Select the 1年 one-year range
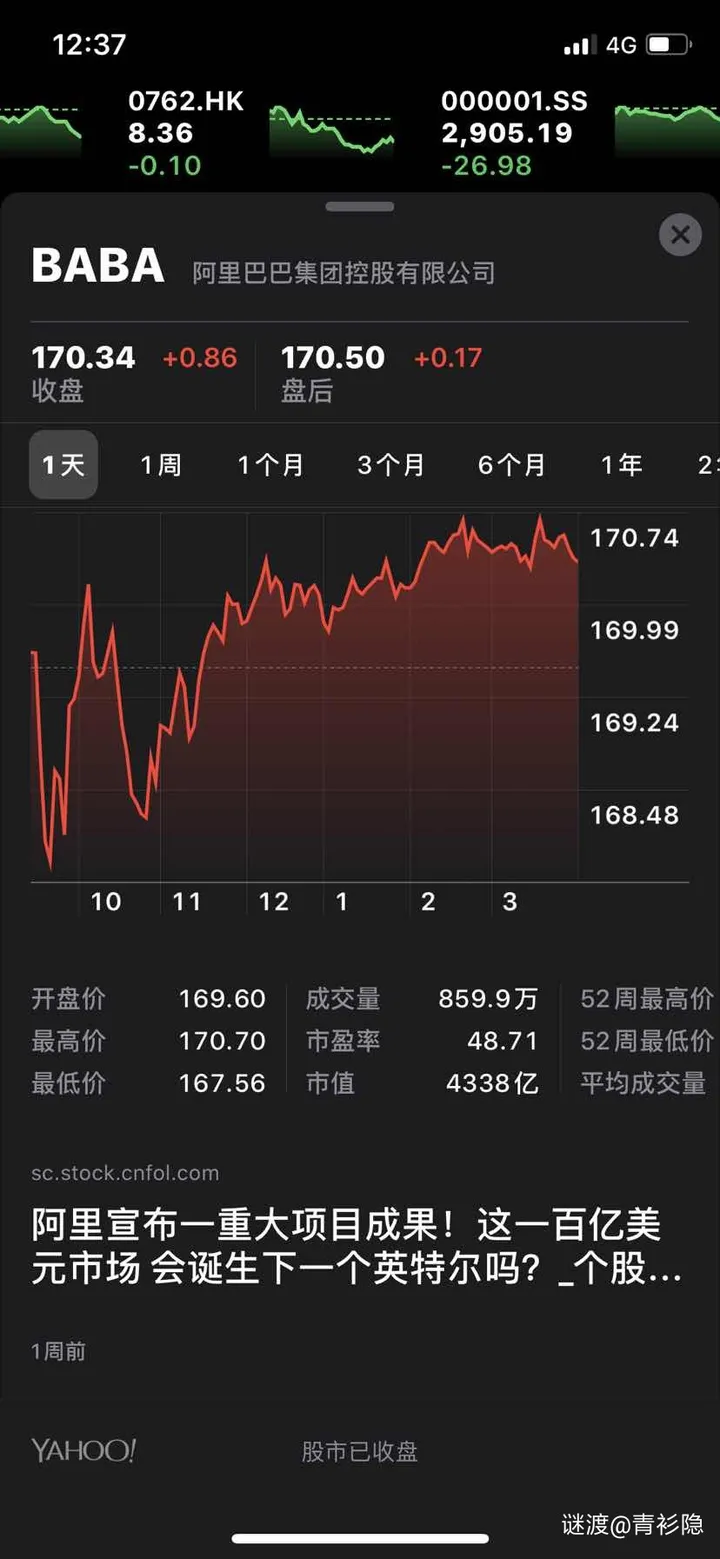Image resolution: width=720 pixels, height=1559 pixels. (622, 465)
